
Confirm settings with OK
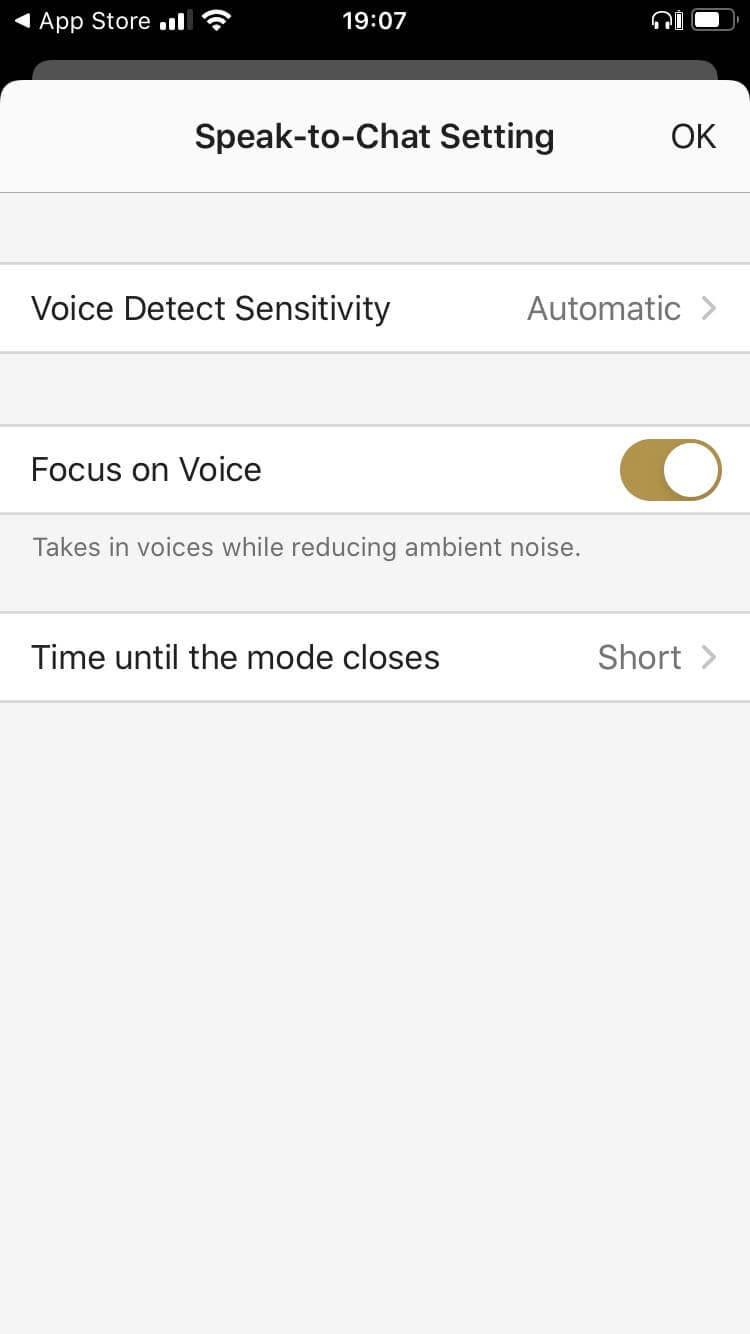(x=693, y=136)
